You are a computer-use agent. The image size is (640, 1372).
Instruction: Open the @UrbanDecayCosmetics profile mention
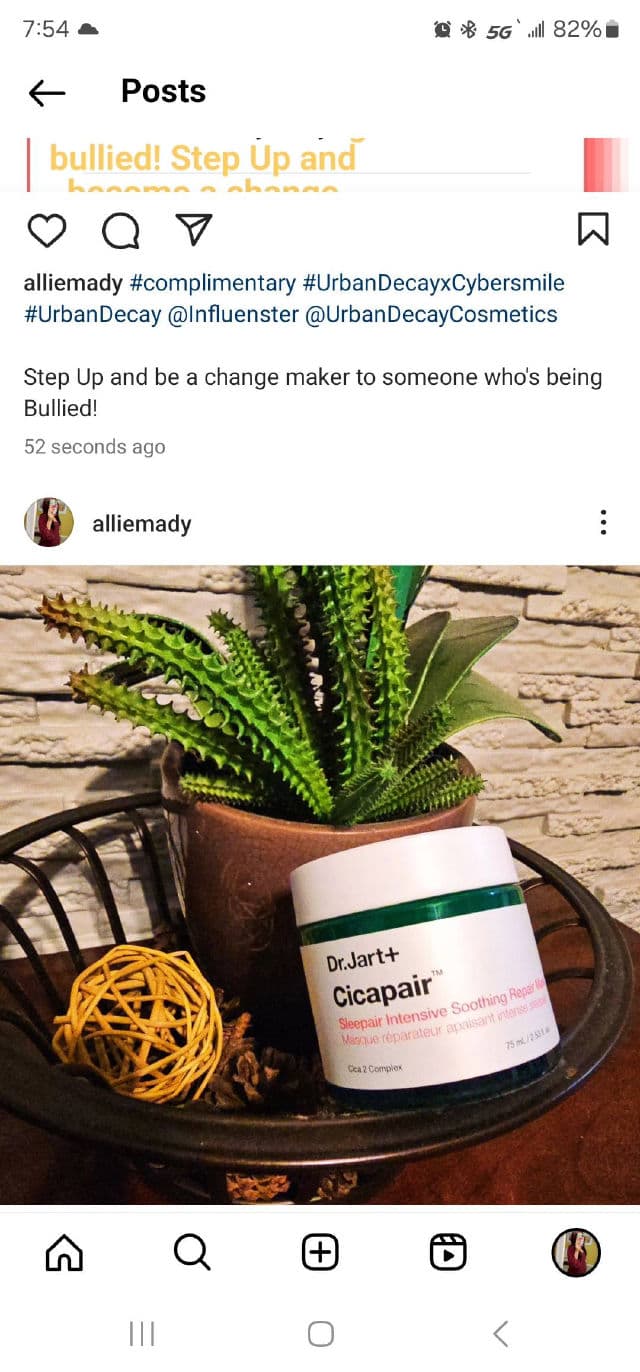tap(430, 314)
